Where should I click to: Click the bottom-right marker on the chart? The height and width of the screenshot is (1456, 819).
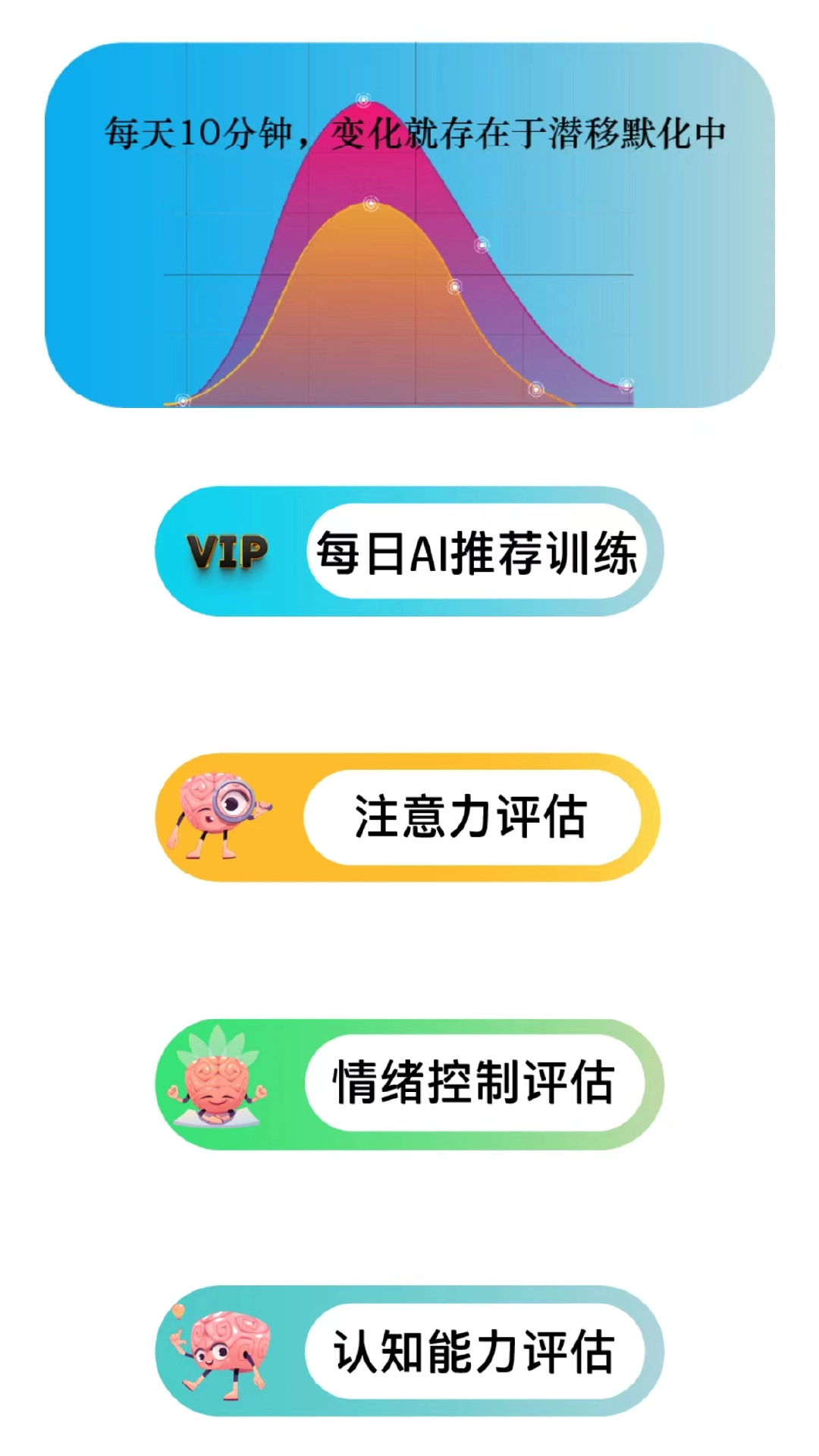[625, 384]
